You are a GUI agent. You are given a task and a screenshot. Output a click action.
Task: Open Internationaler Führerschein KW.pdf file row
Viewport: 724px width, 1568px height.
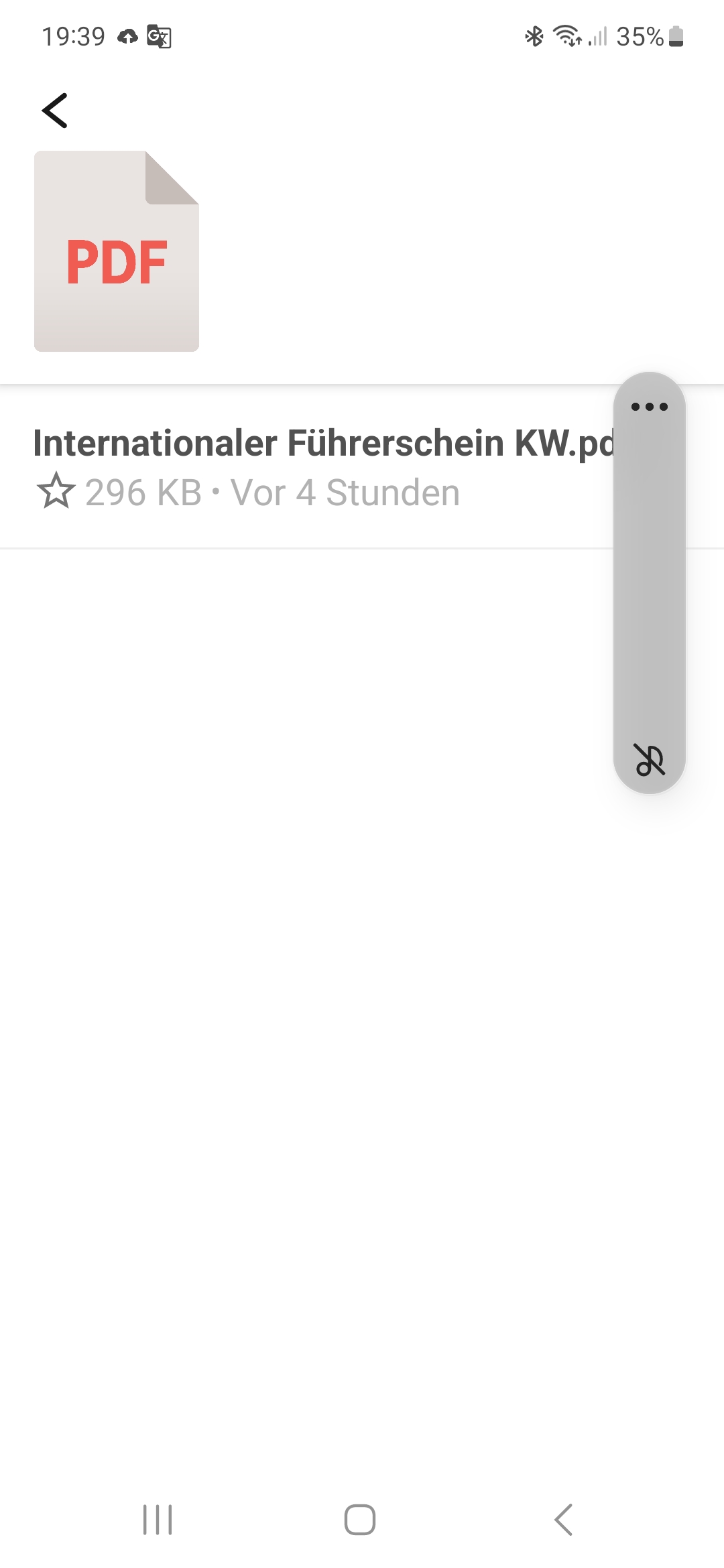pyautogui.click(x=362, y=467)
